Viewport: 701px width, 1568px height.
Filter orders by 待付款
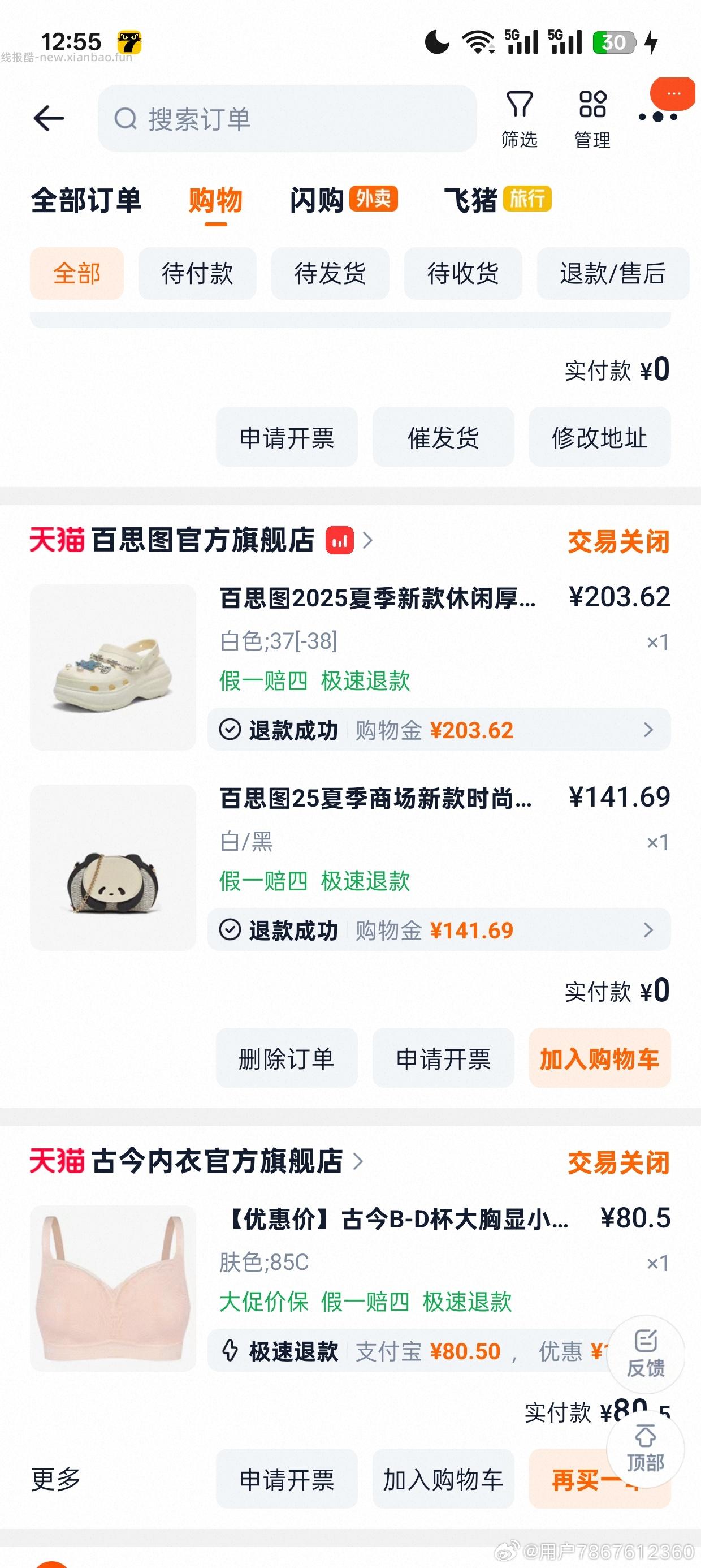point(197,273)
